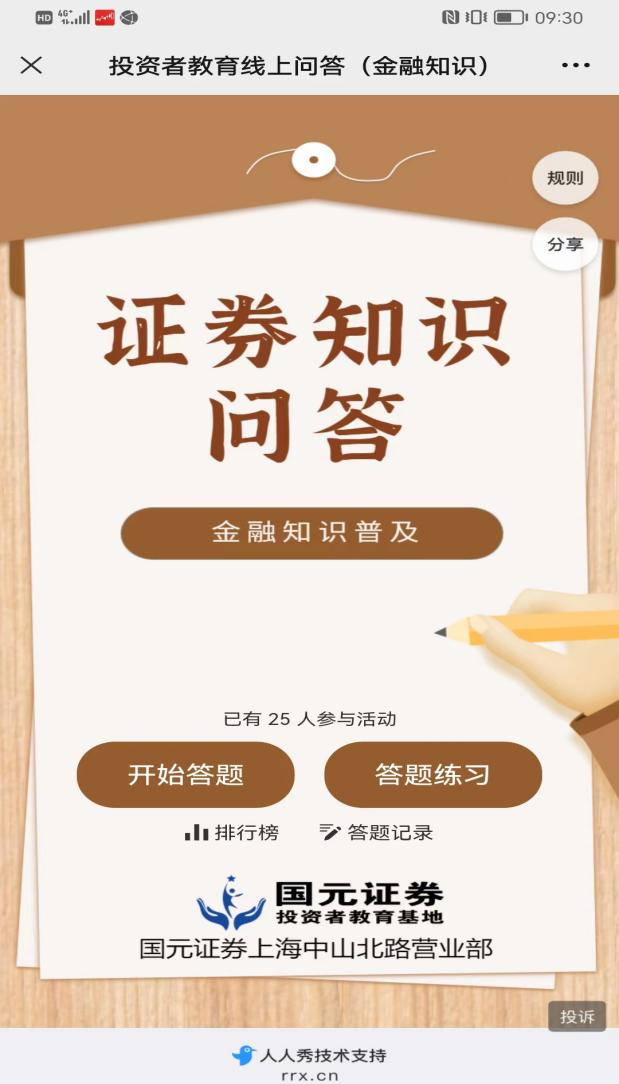Tap the 分享 share button
619x1084 pixels.
pyautogui.click(x=564, y=244)
